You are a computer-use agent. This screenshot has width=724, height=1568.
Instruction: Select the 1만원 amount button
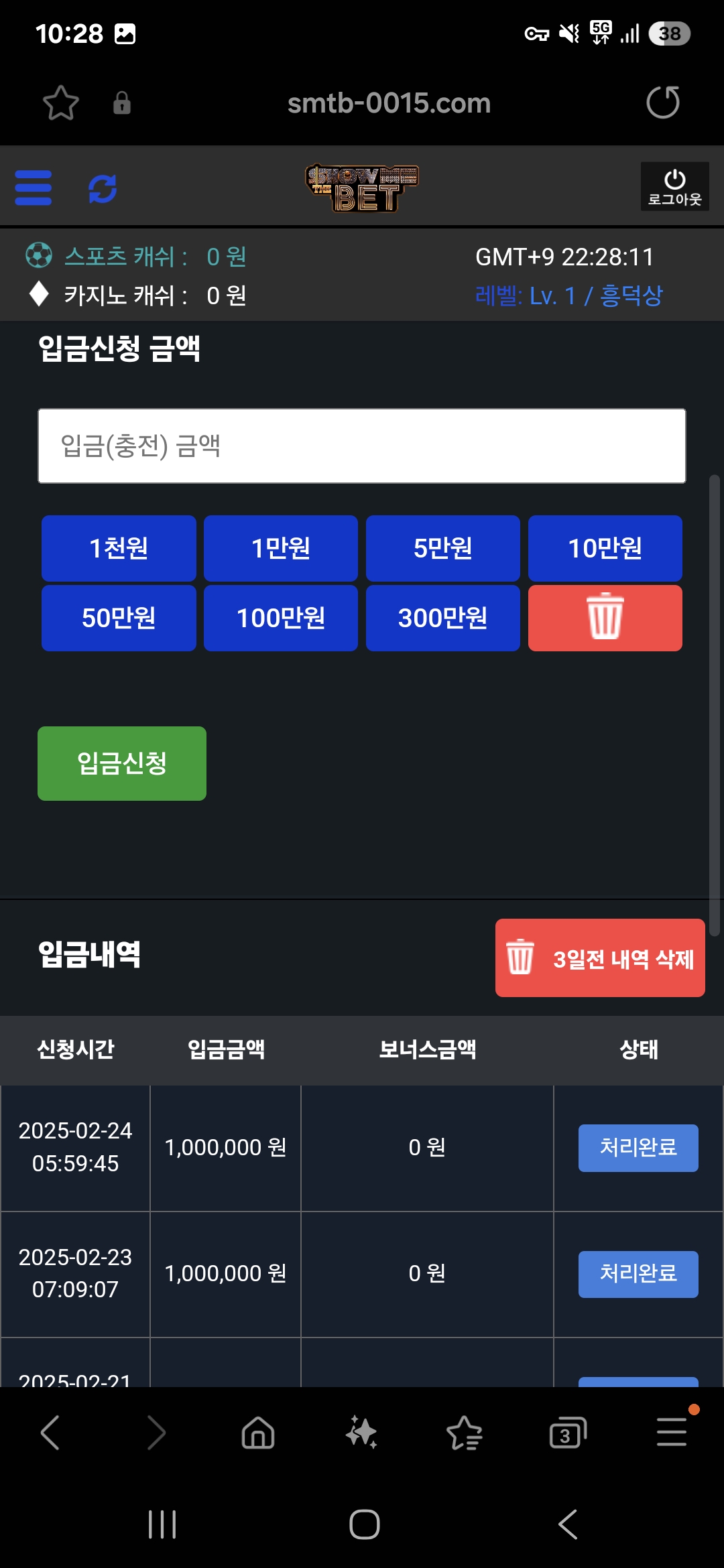click(x=281, y=548)
